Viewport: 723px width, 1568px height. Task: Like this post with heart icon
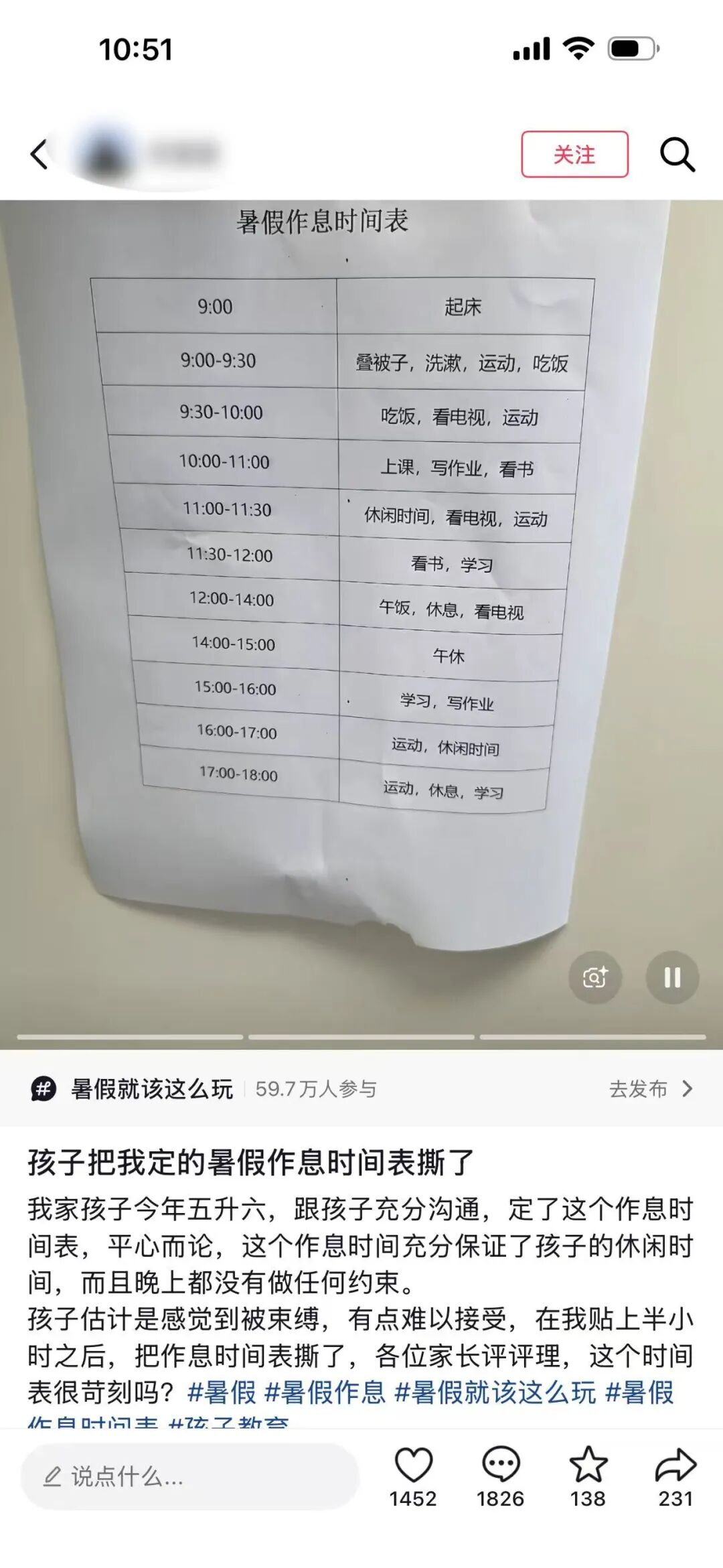tap(413, 1476)
